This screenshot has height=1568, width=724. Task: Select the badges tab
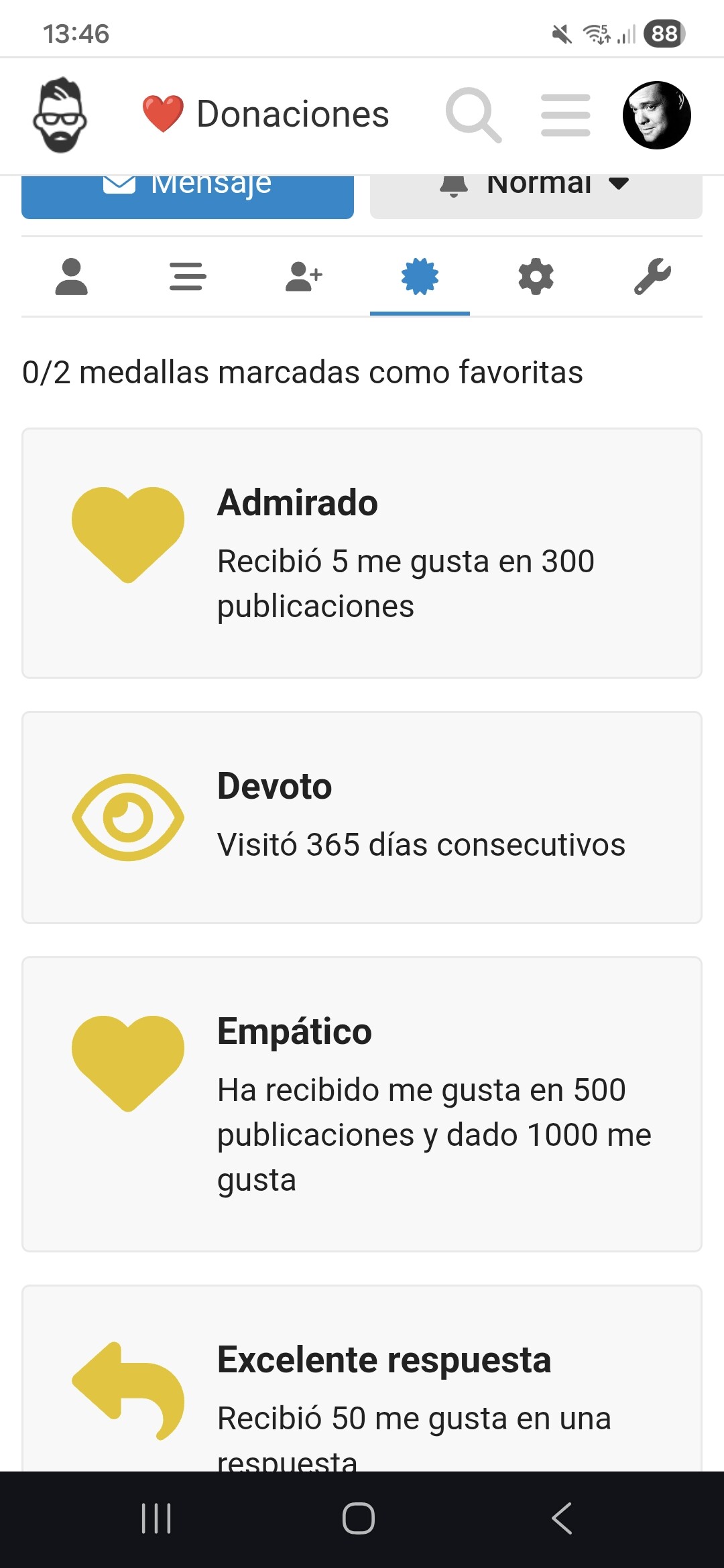pos(420,277)
